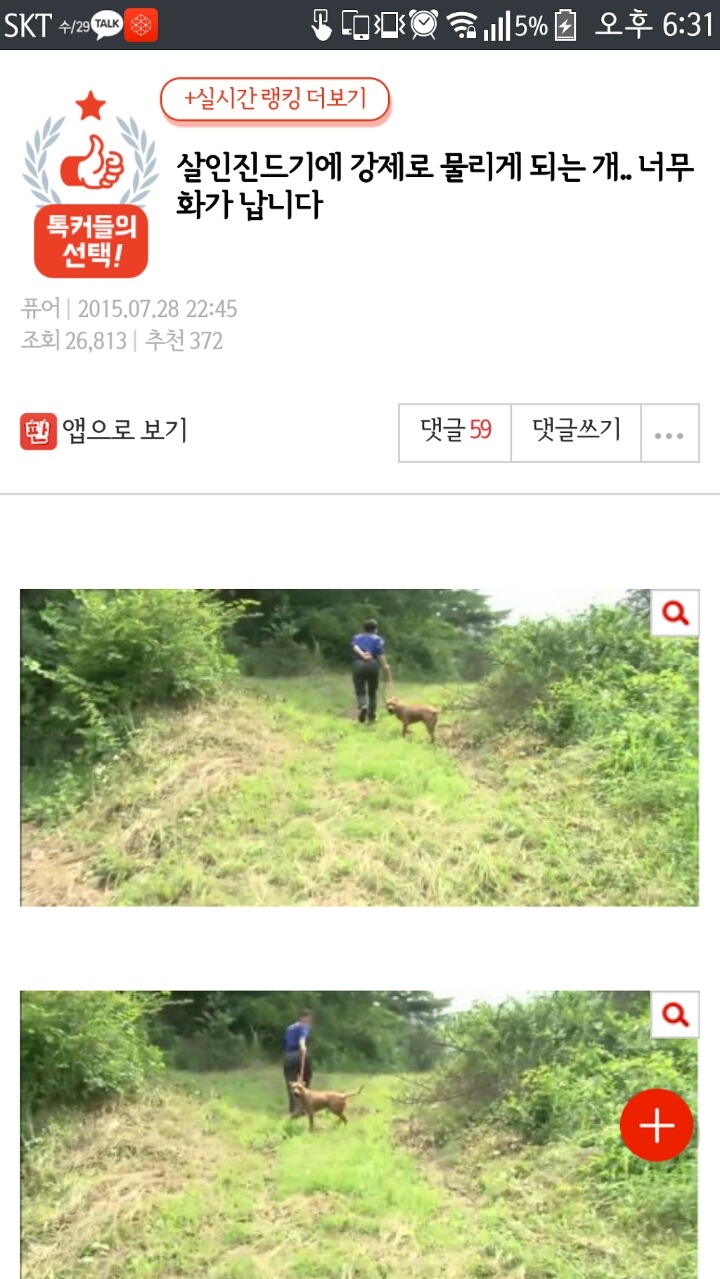The height and width of the screenshot is (1279, 720).
Task: Open the three-dot more options button
Action: [x=669, y=434]
